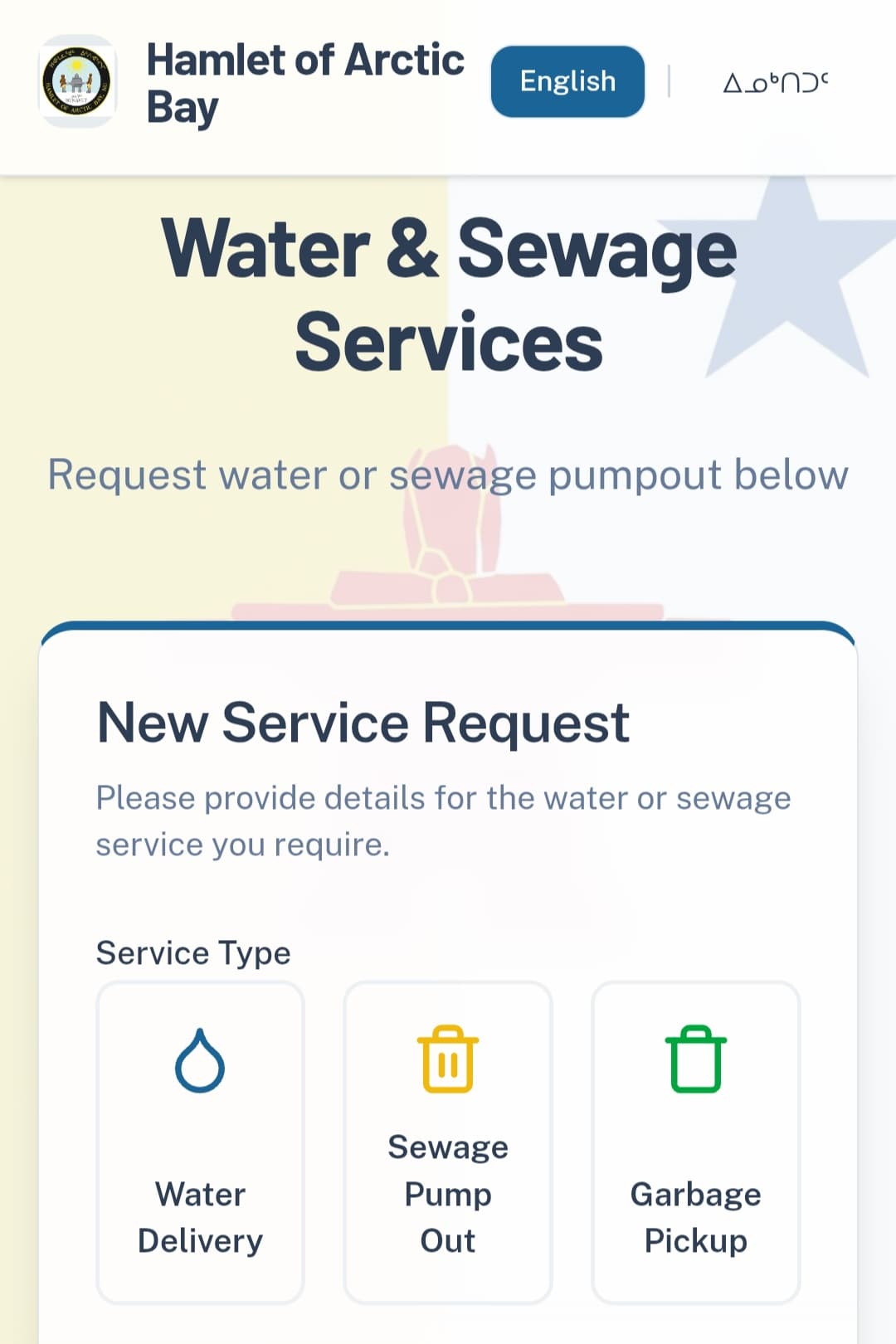Select the English tab of the language switcher
The width and height of the screenshot is (896, 1344).
(567, 81)
